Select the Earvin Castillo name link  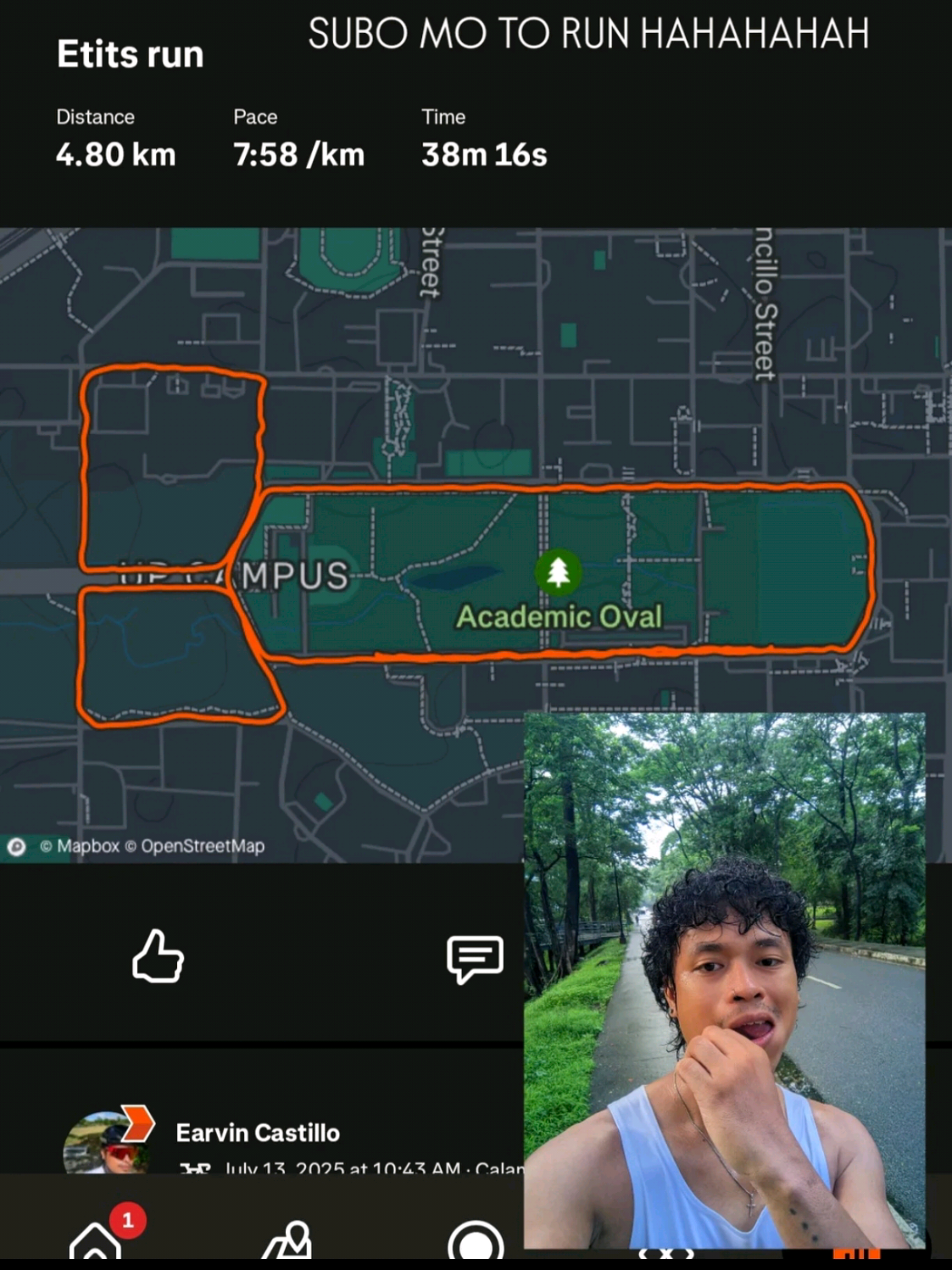[259, 1134]
